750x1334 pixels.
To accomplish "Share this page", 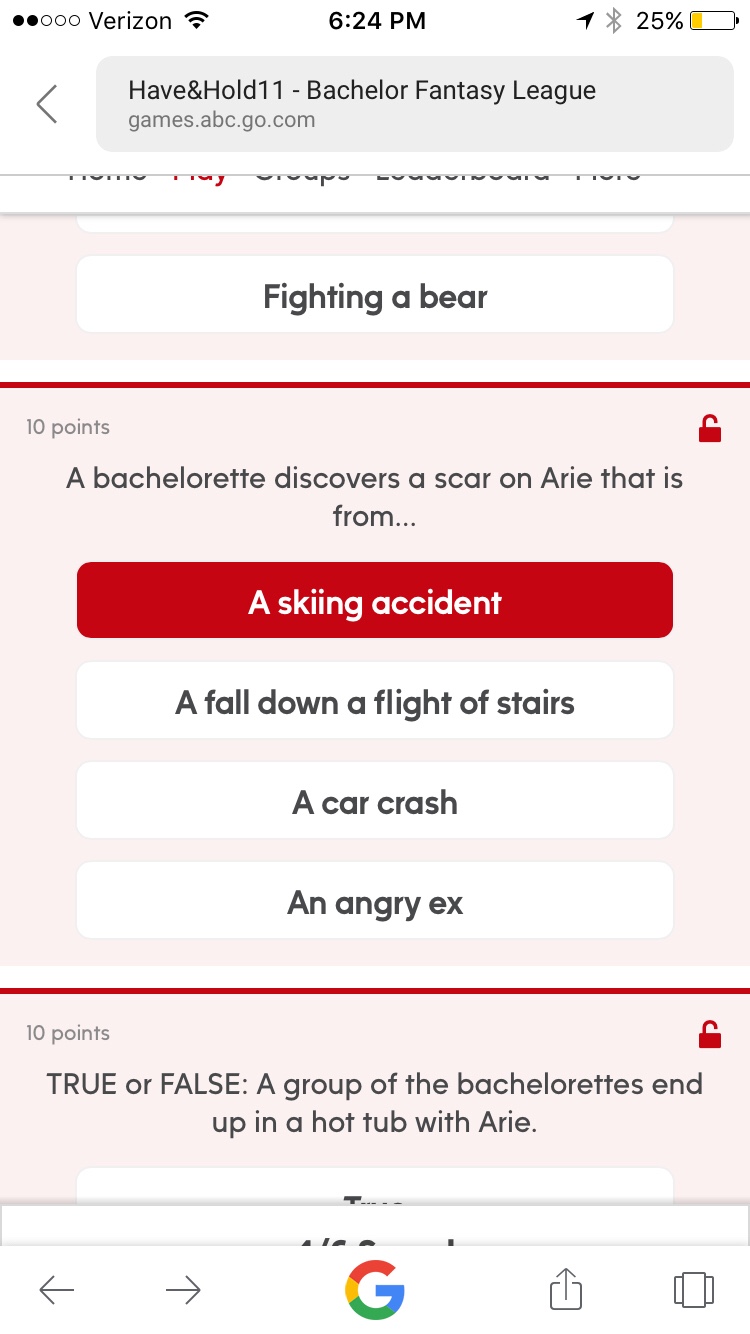I will pyautogui.click(x=565, y=1288).
